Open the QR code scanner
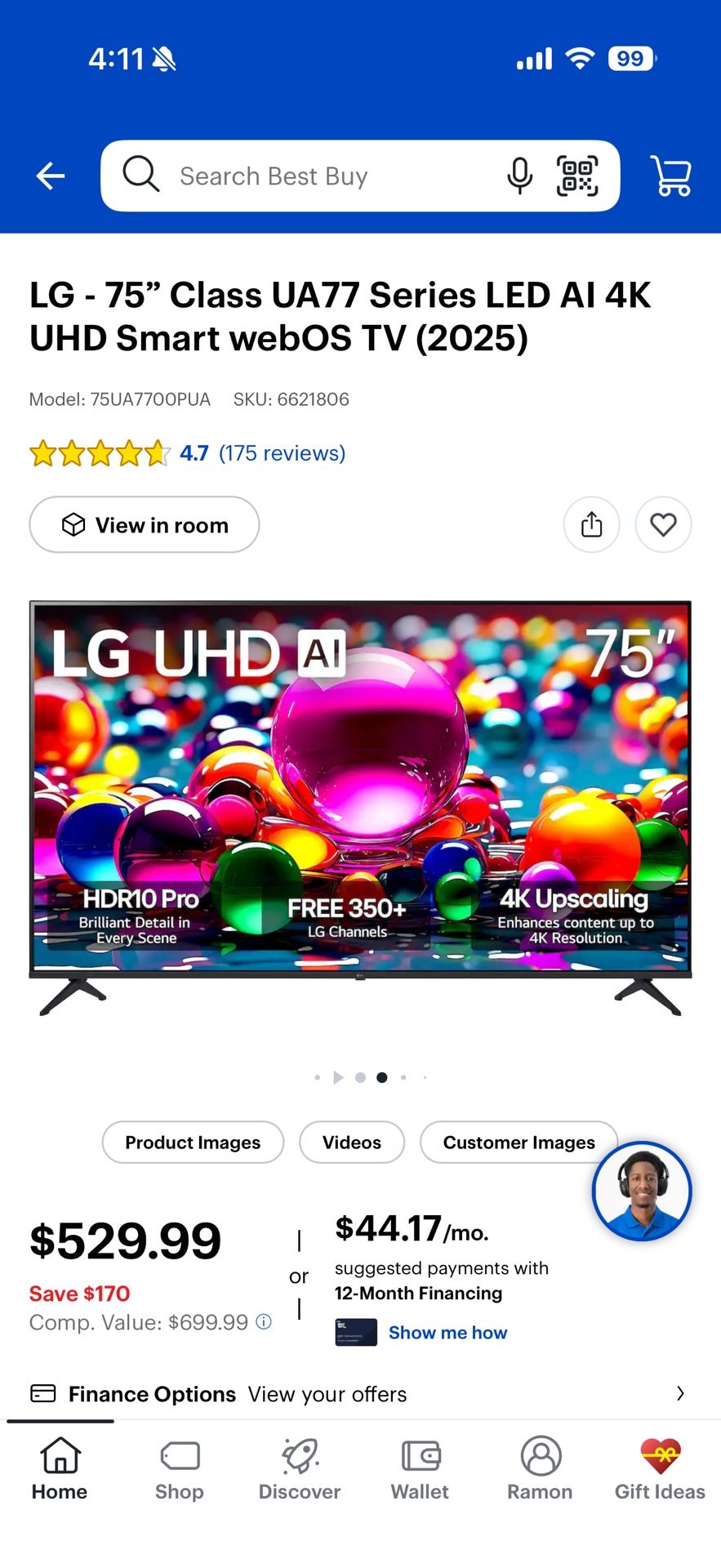 coord(577,176)
